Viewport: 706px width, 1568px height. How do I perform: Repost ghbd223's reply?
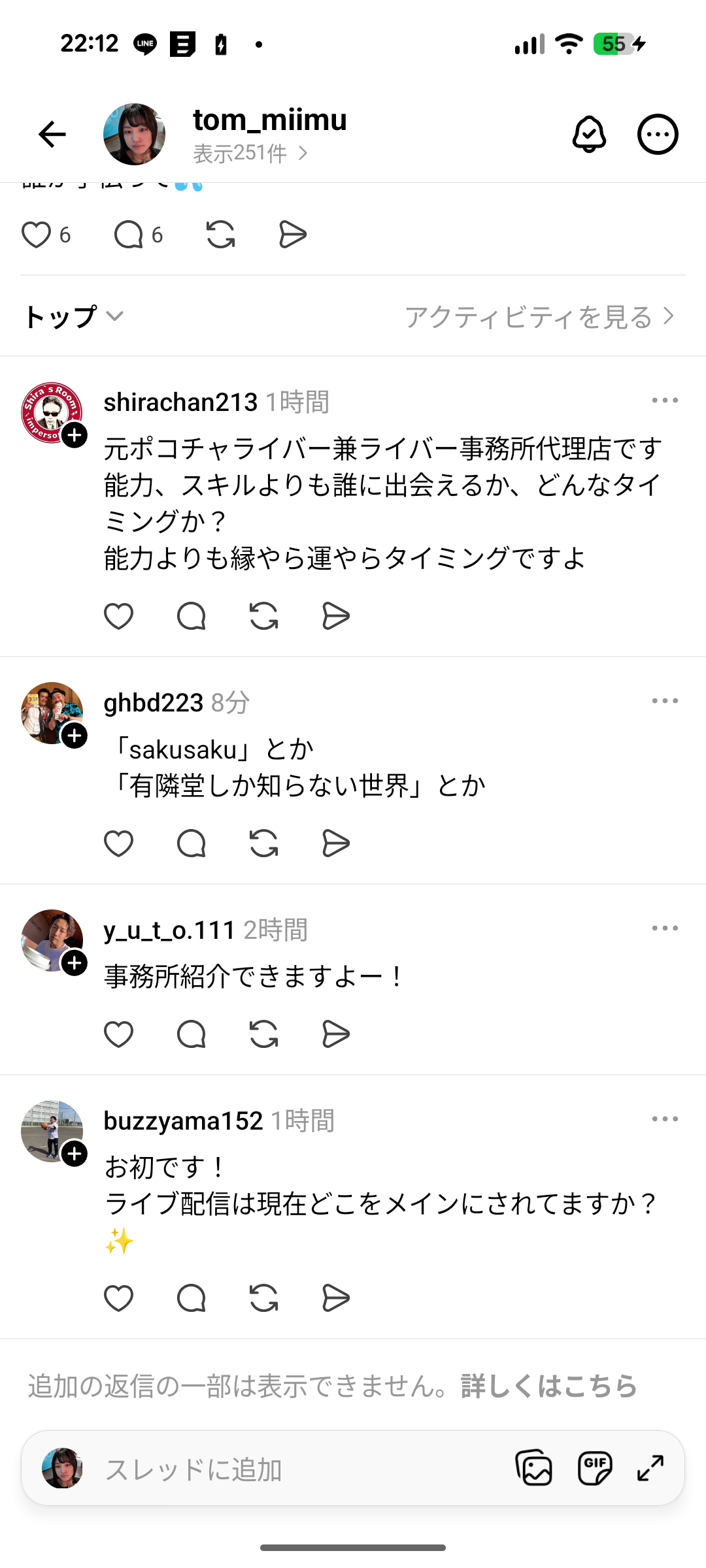coord(263,843)
